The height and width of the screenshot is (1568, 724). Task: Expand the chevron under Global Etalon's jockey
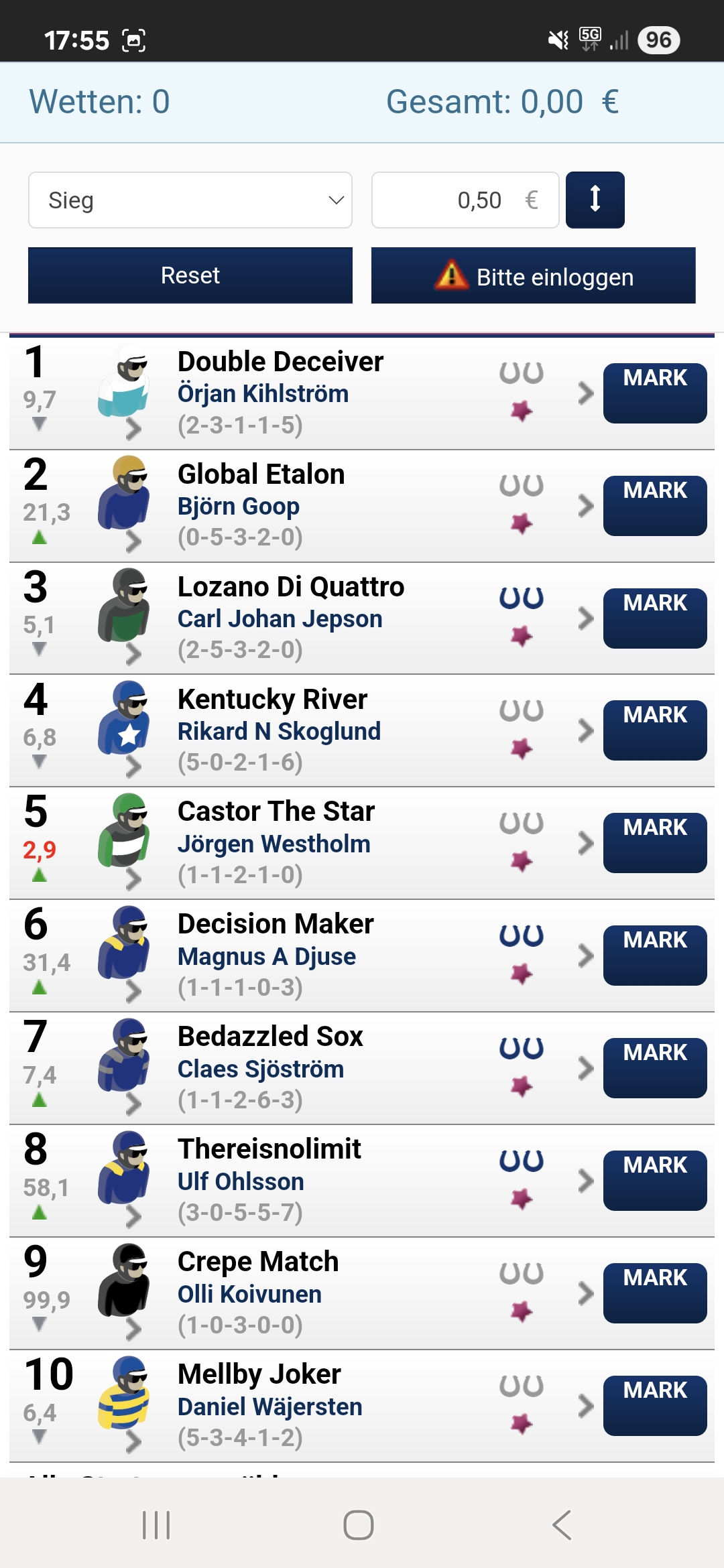133,541
